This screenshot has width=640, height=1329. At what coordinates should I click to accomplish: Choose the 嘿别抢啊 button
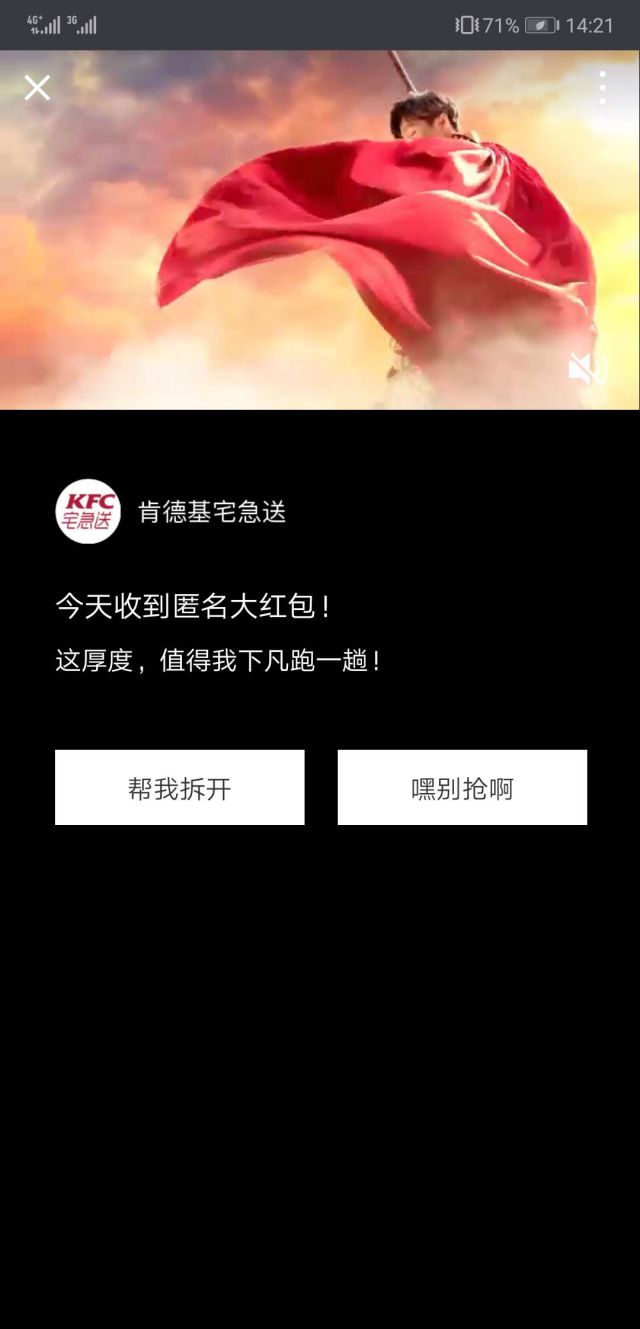(462, 788)
